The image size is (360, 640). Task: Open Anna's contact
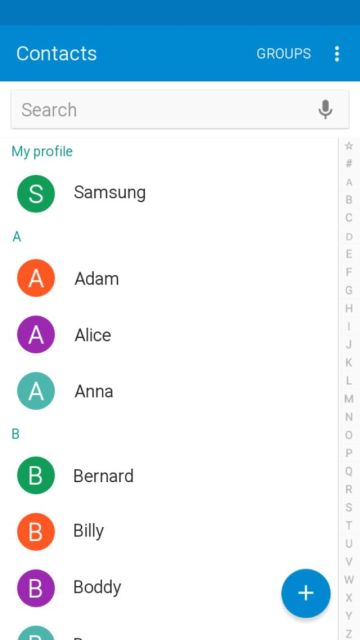pyautogui.click(x=169, y=391)
